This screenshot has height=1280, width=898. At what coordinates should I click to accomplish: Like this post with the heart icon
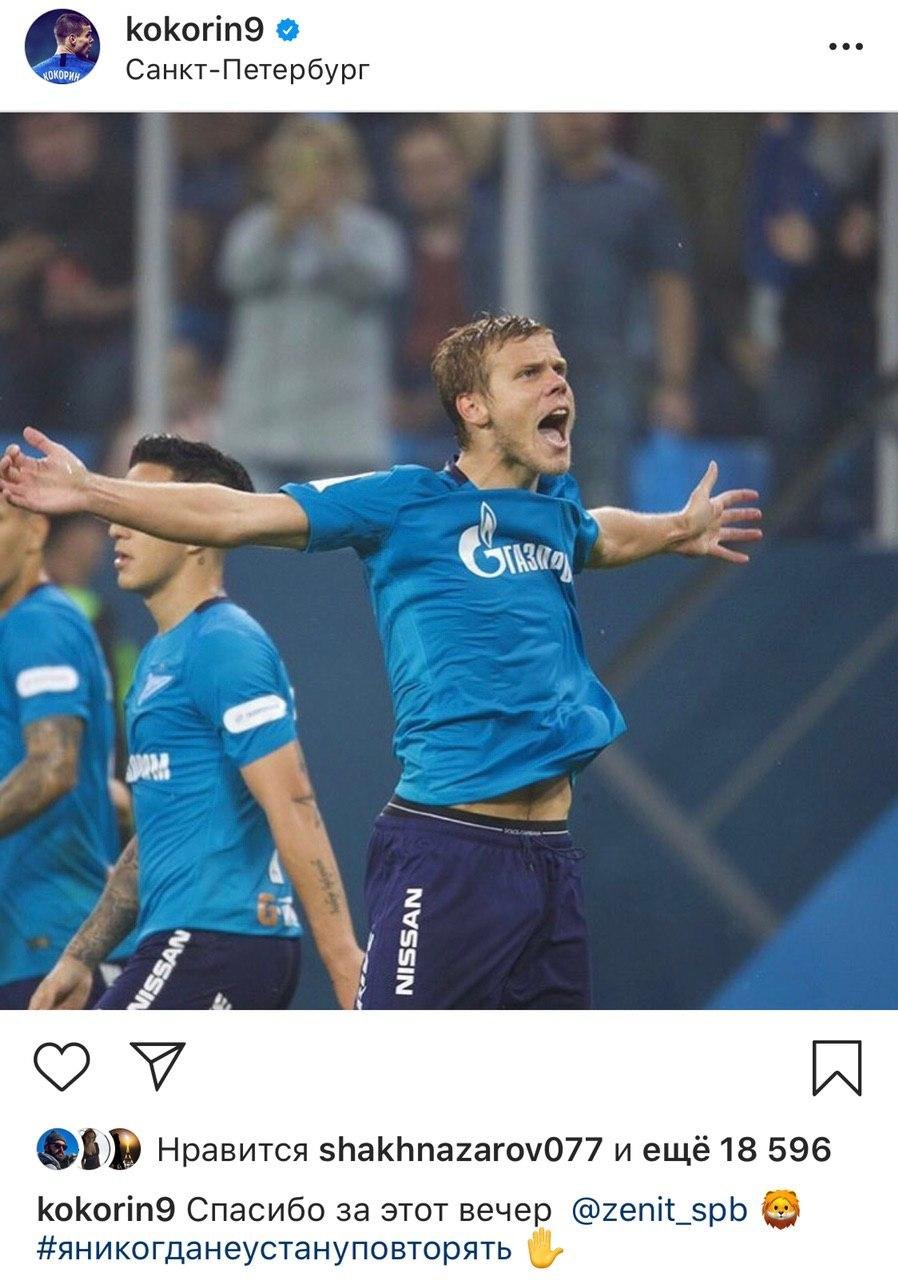[x=62, y=1067]
